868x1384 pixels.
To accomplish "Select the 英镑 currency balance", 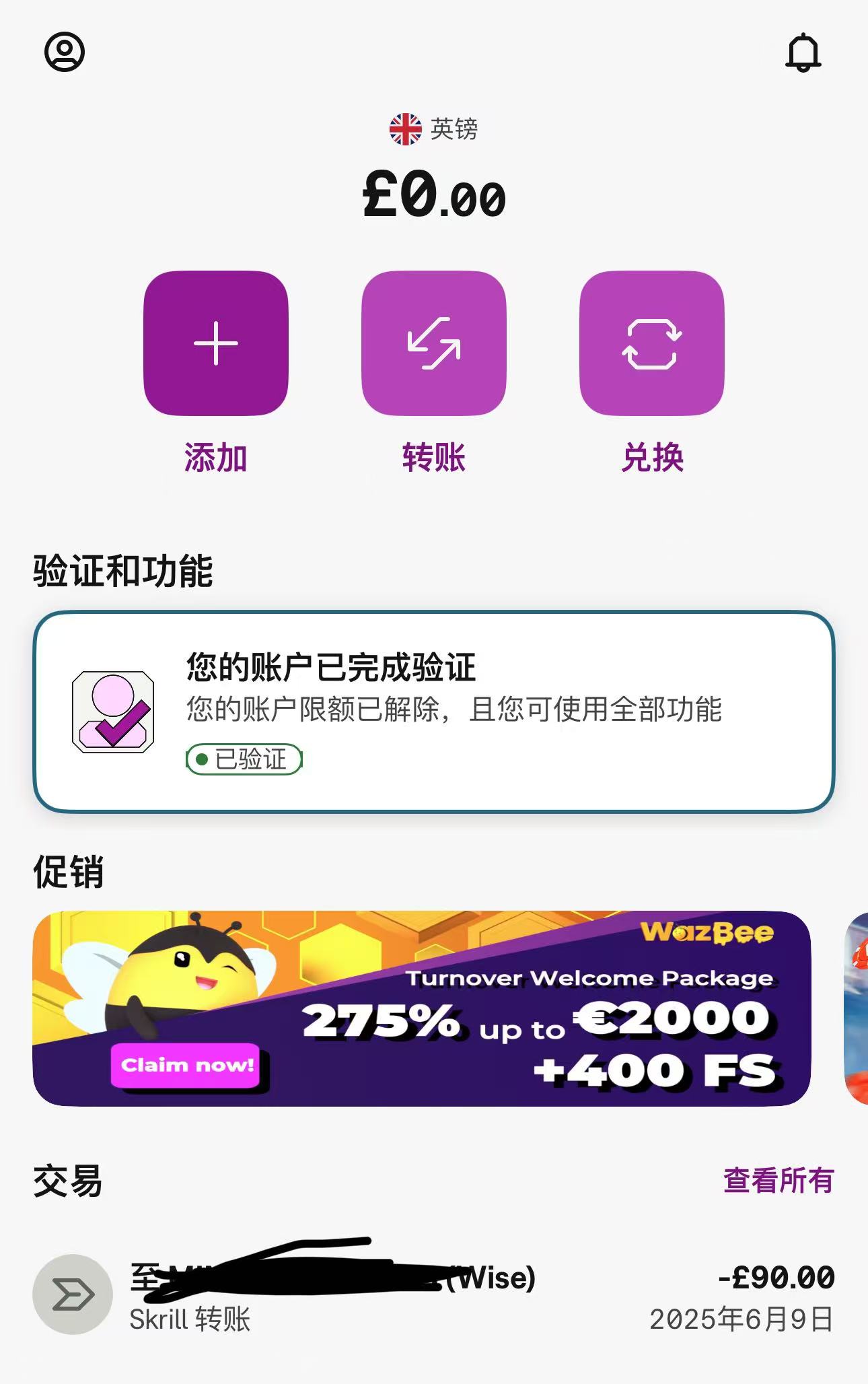I will tap(434, 129).
